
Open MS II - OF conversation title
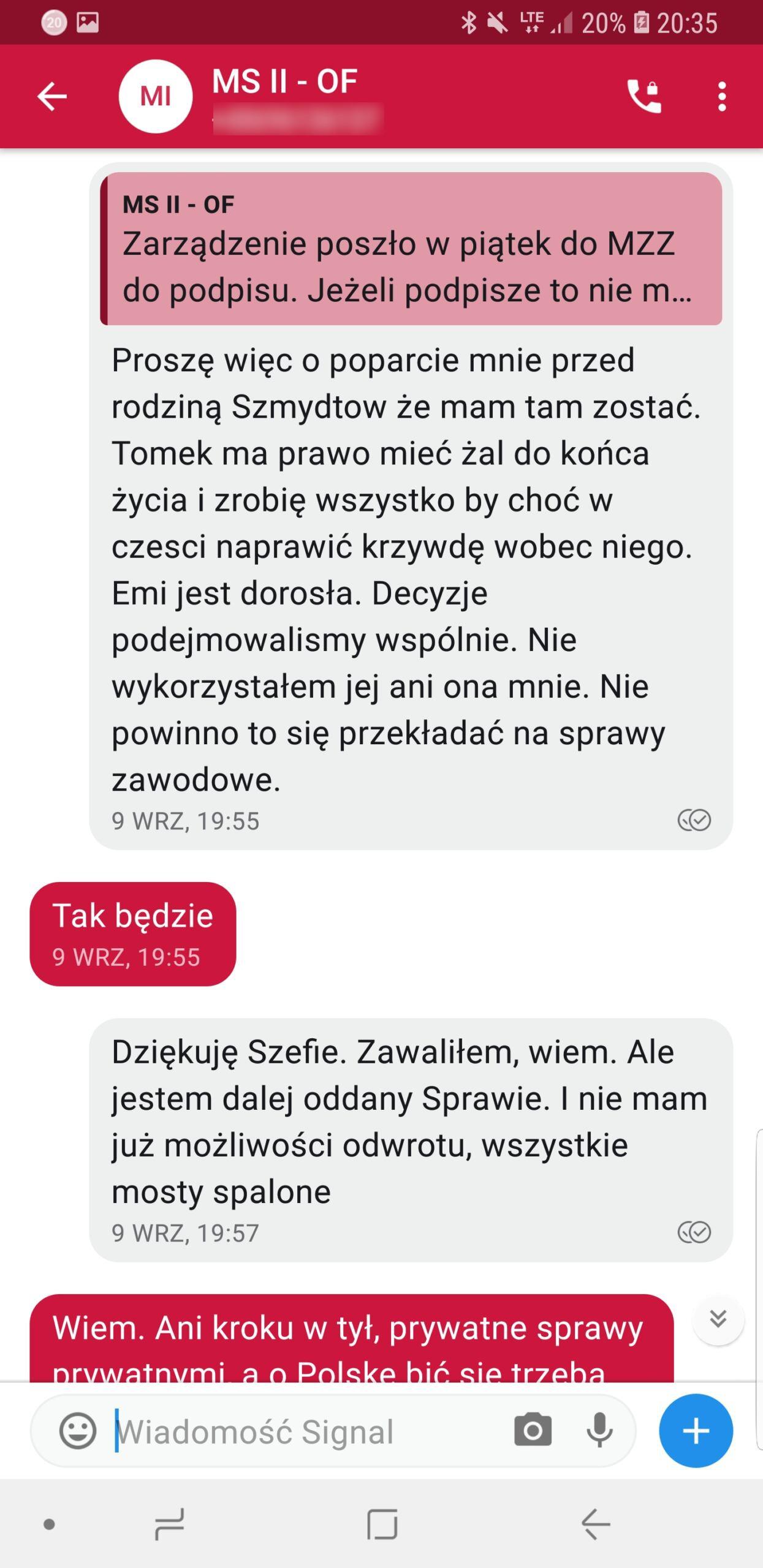285,82
